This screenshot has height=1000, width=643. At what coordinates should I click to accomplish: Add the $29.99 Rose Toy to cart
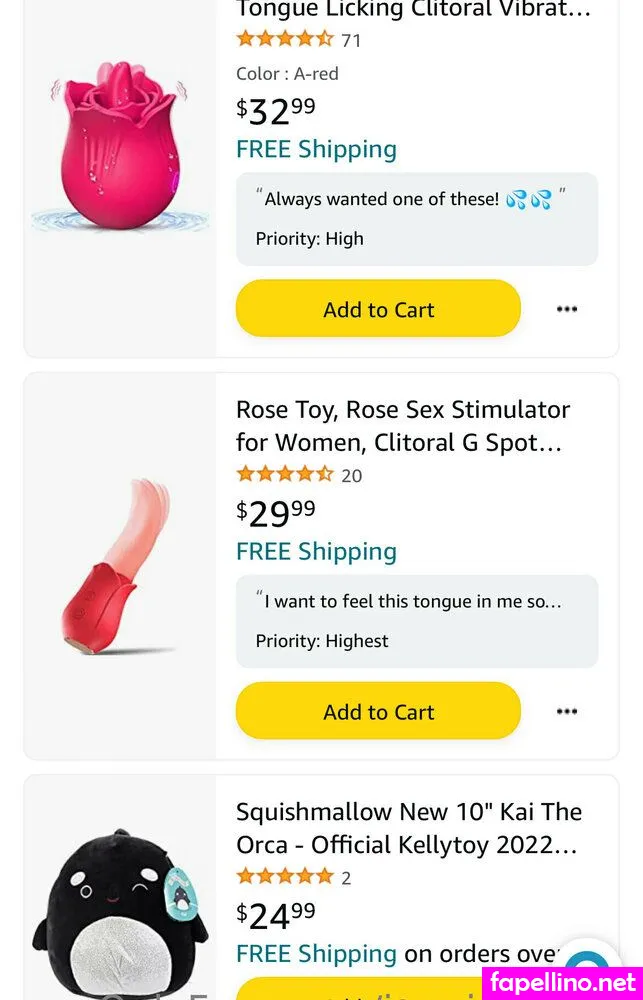[x=378, y=711]
